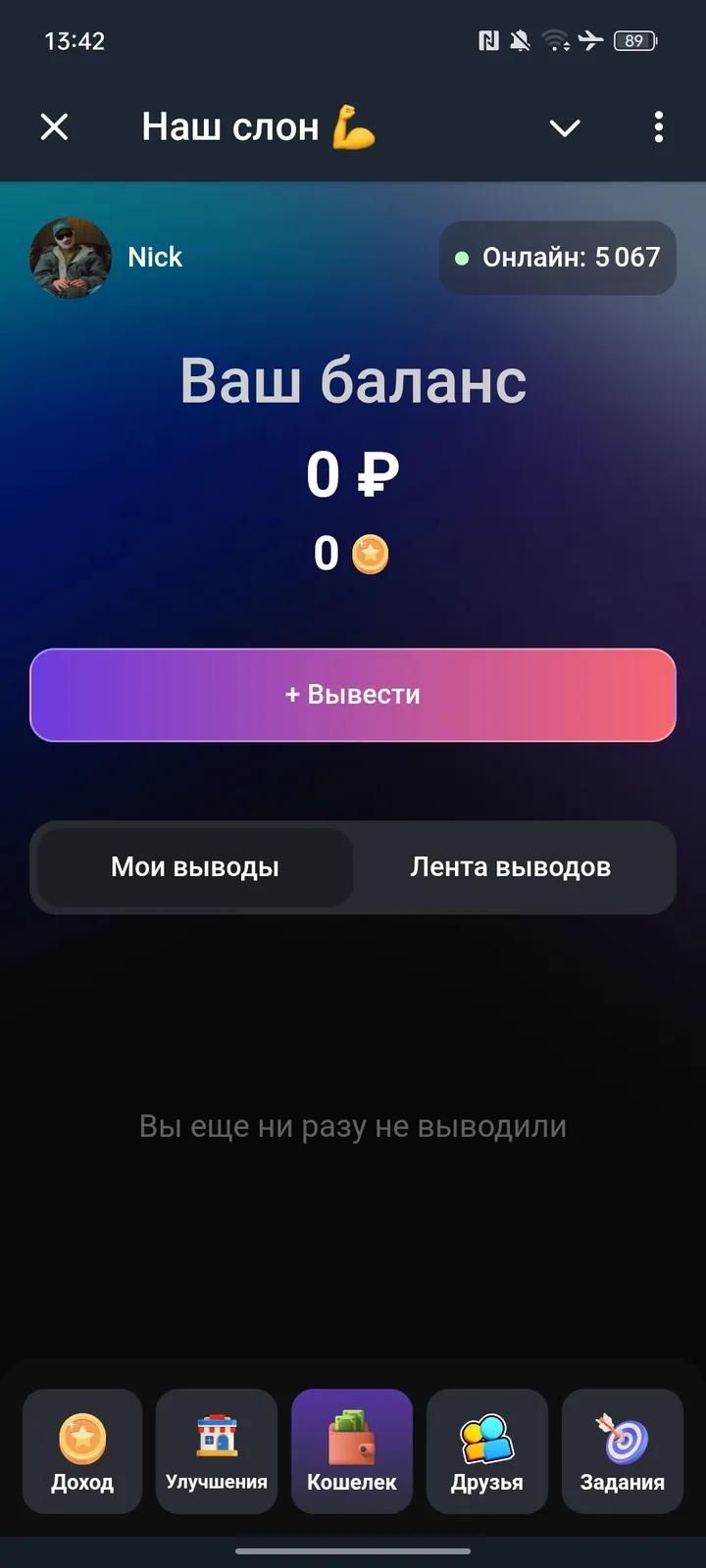Close the mini app with the X
This screenshot has height=1568, width=706.
click(x=54, y=127)
